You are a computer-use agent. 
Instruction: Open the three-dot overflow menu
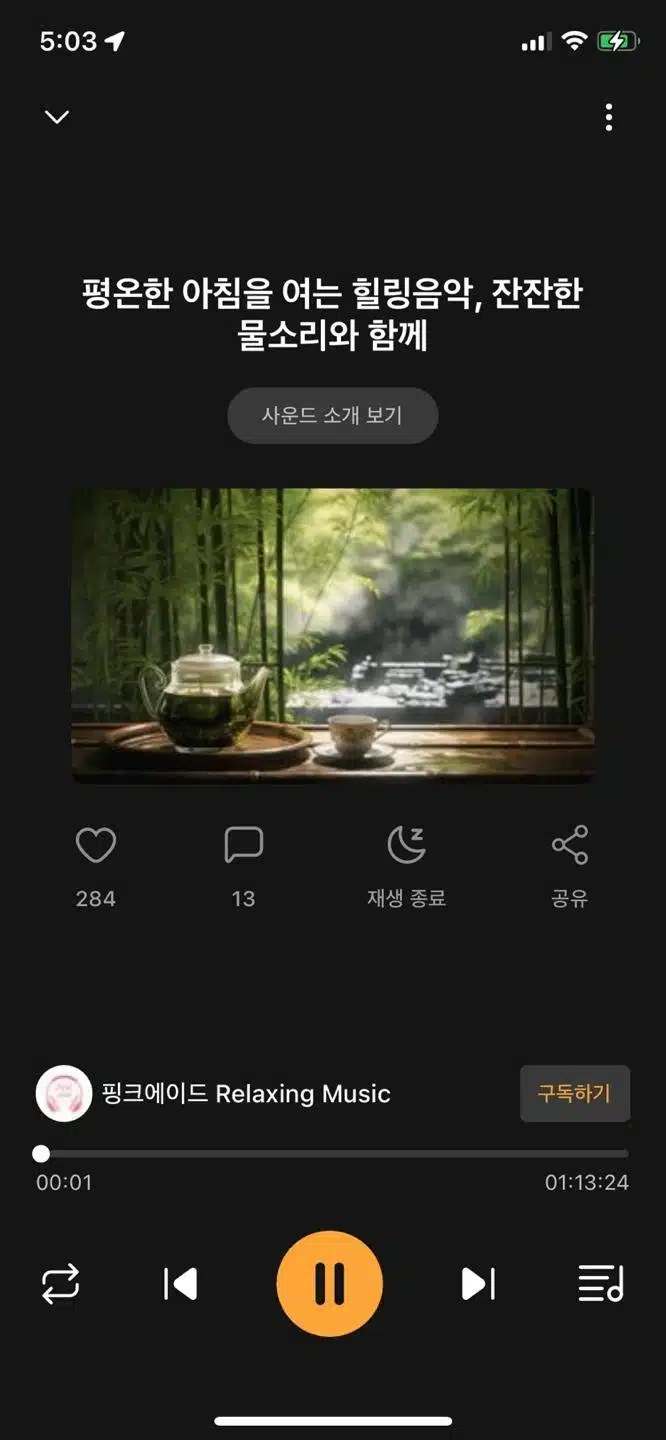[608, 118]
